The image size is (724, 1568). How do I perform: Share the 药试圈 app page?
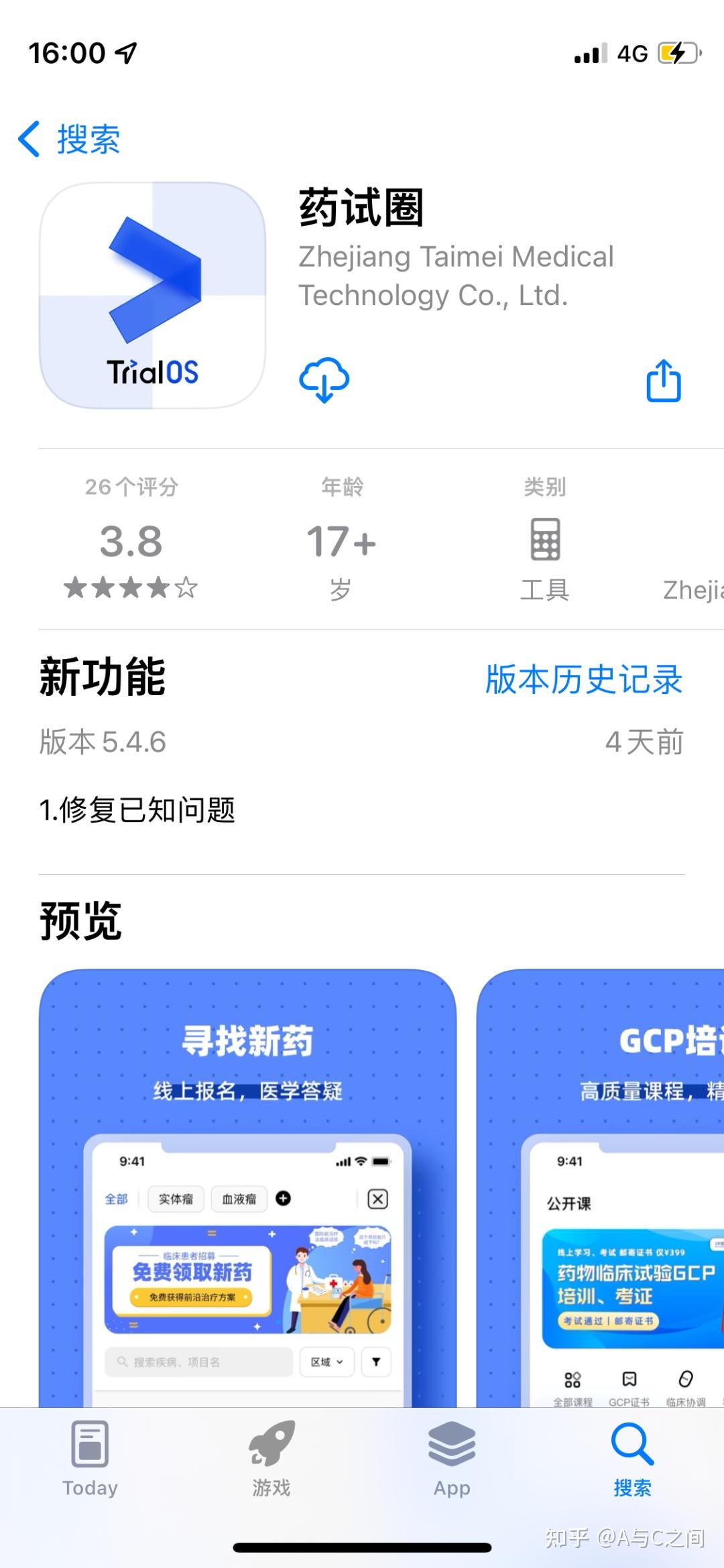pos(663,381)
